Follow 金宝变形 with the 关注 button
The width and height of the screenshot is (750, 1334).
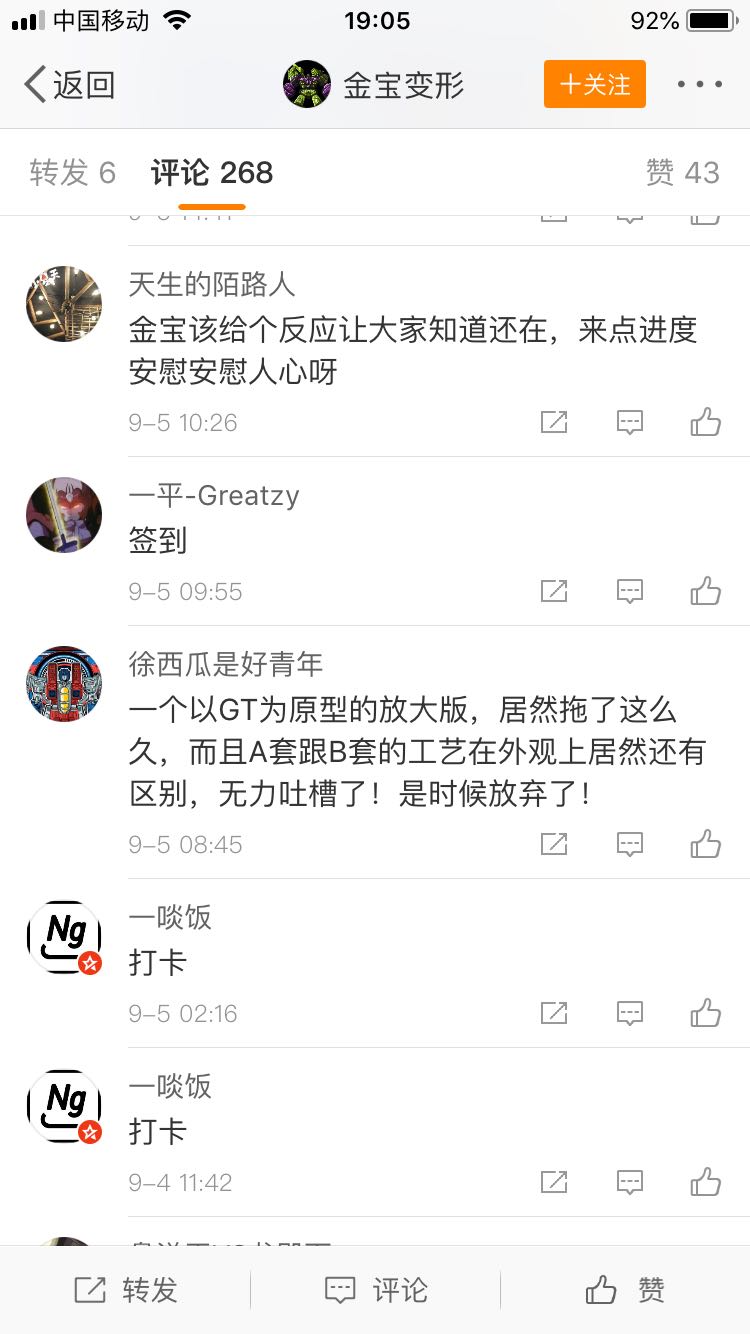tap(595, 84)
